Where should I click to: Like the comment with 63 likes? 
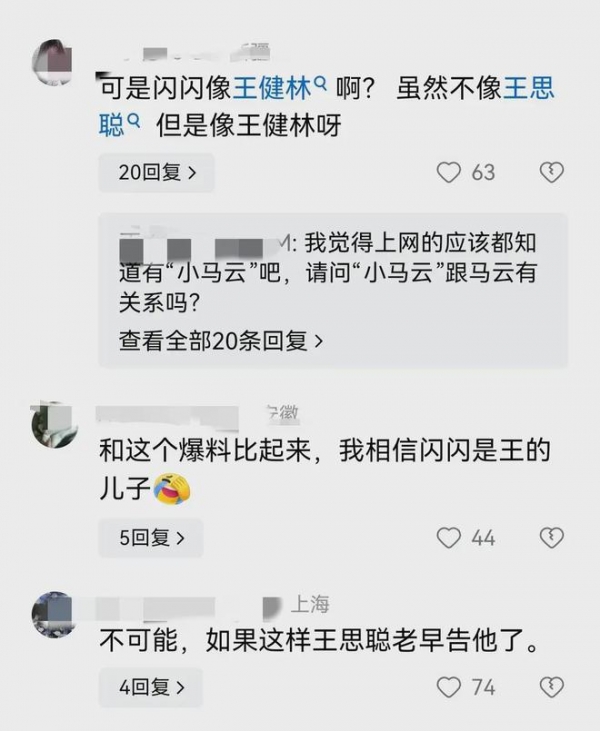[x=449, y=172]
